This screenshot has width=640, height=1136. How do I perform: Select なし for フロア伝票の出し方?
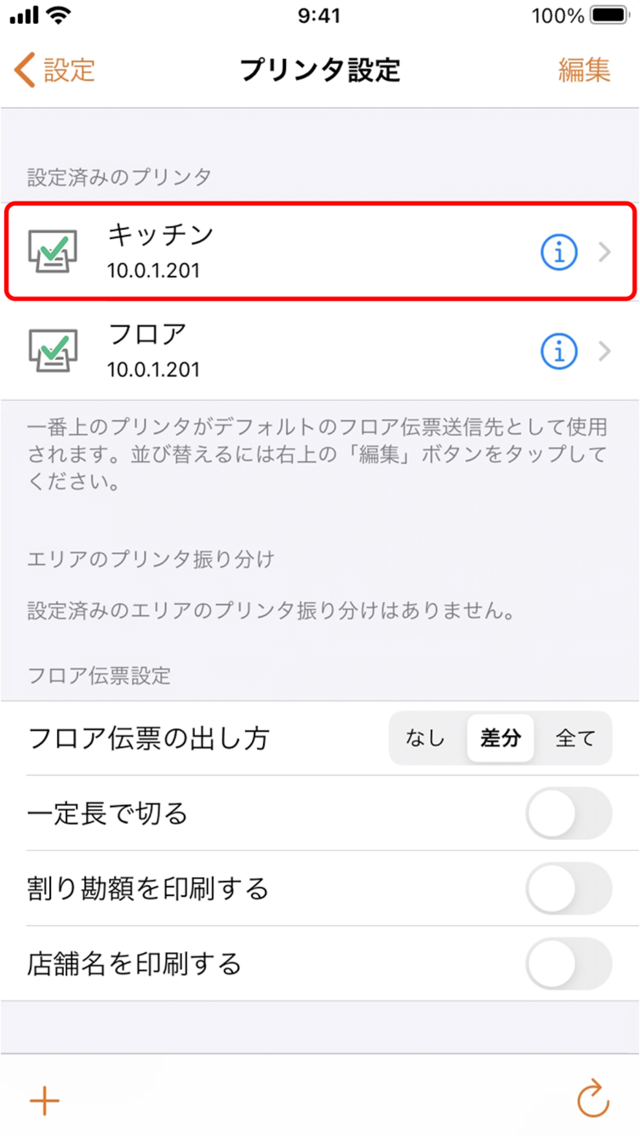425,738
